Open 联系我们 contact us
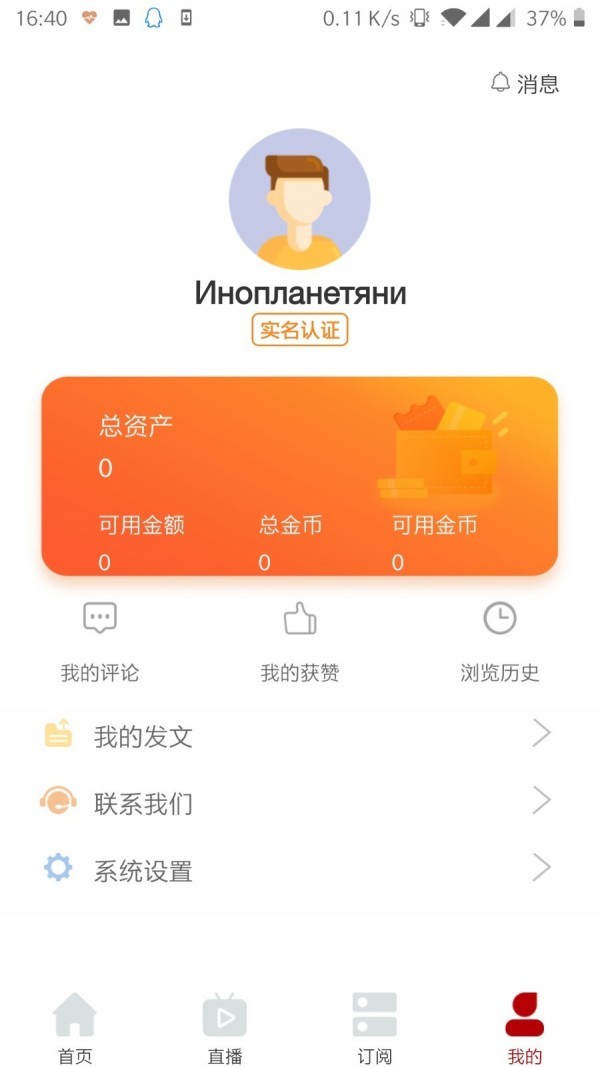The height and width of the screenshot is (1067, 600). 299,802
